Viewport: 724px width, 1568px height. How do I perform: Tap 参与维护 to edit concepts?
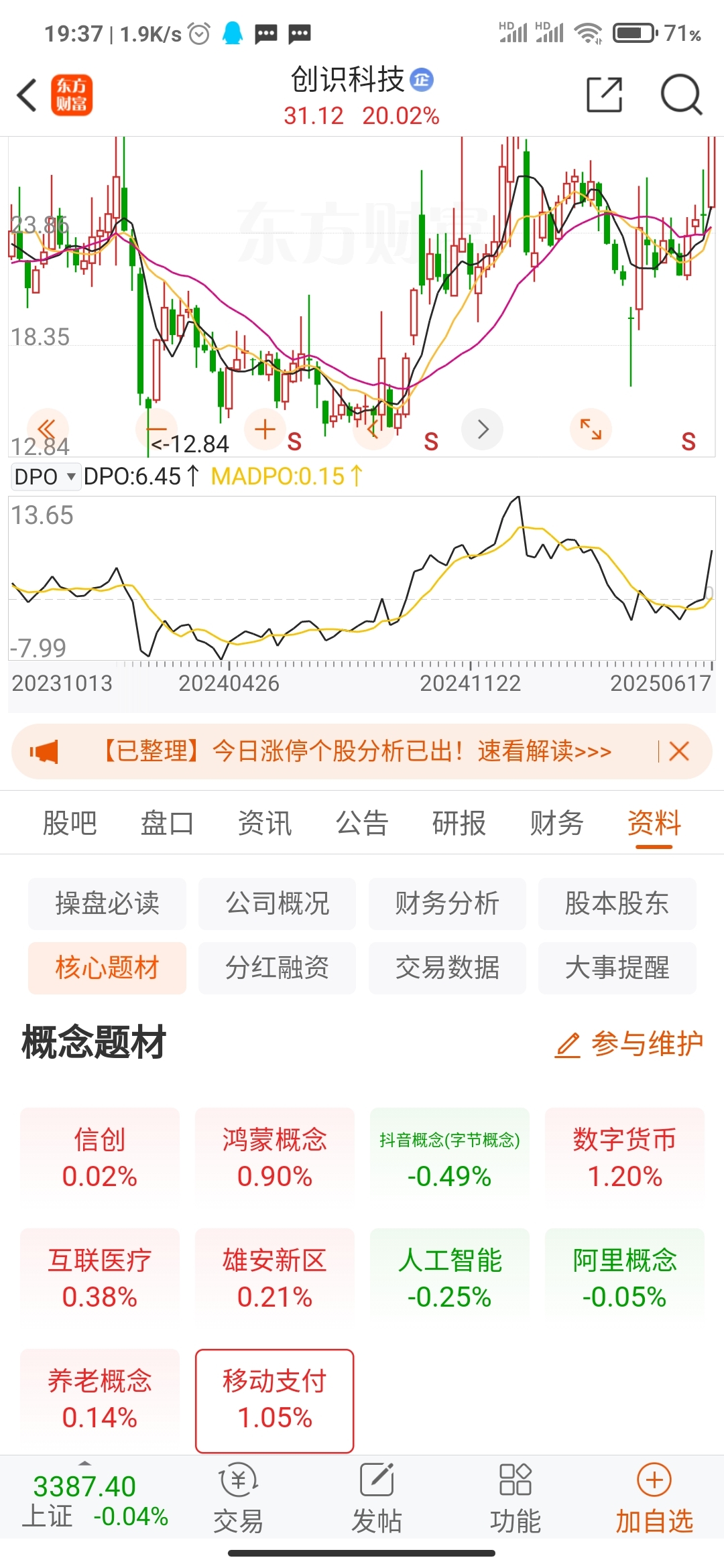pyautogui.click(x=629, y=1043)
